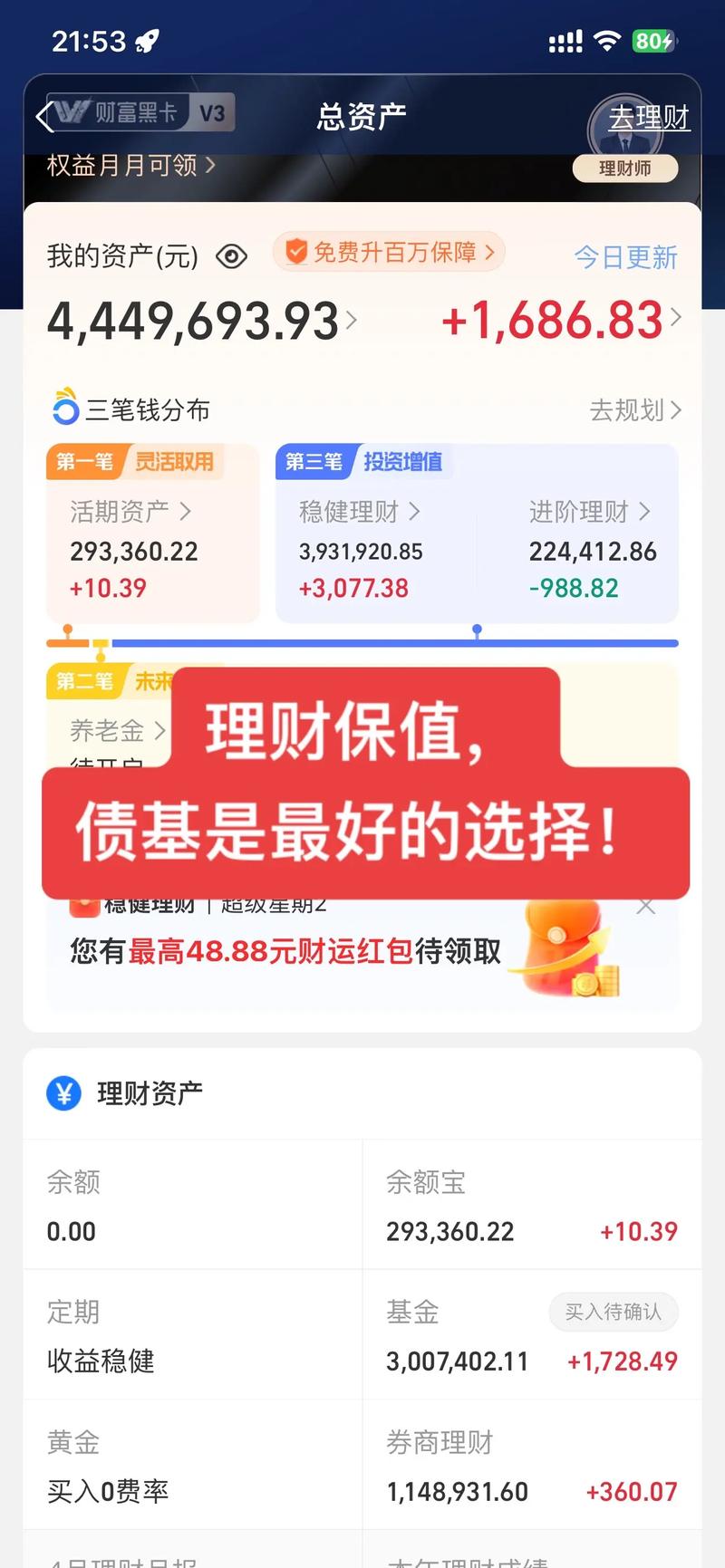Tap the rocket icon in the status bar
Image resolution: width=725 pixels, height=1568 pixels.
(145, 40)
